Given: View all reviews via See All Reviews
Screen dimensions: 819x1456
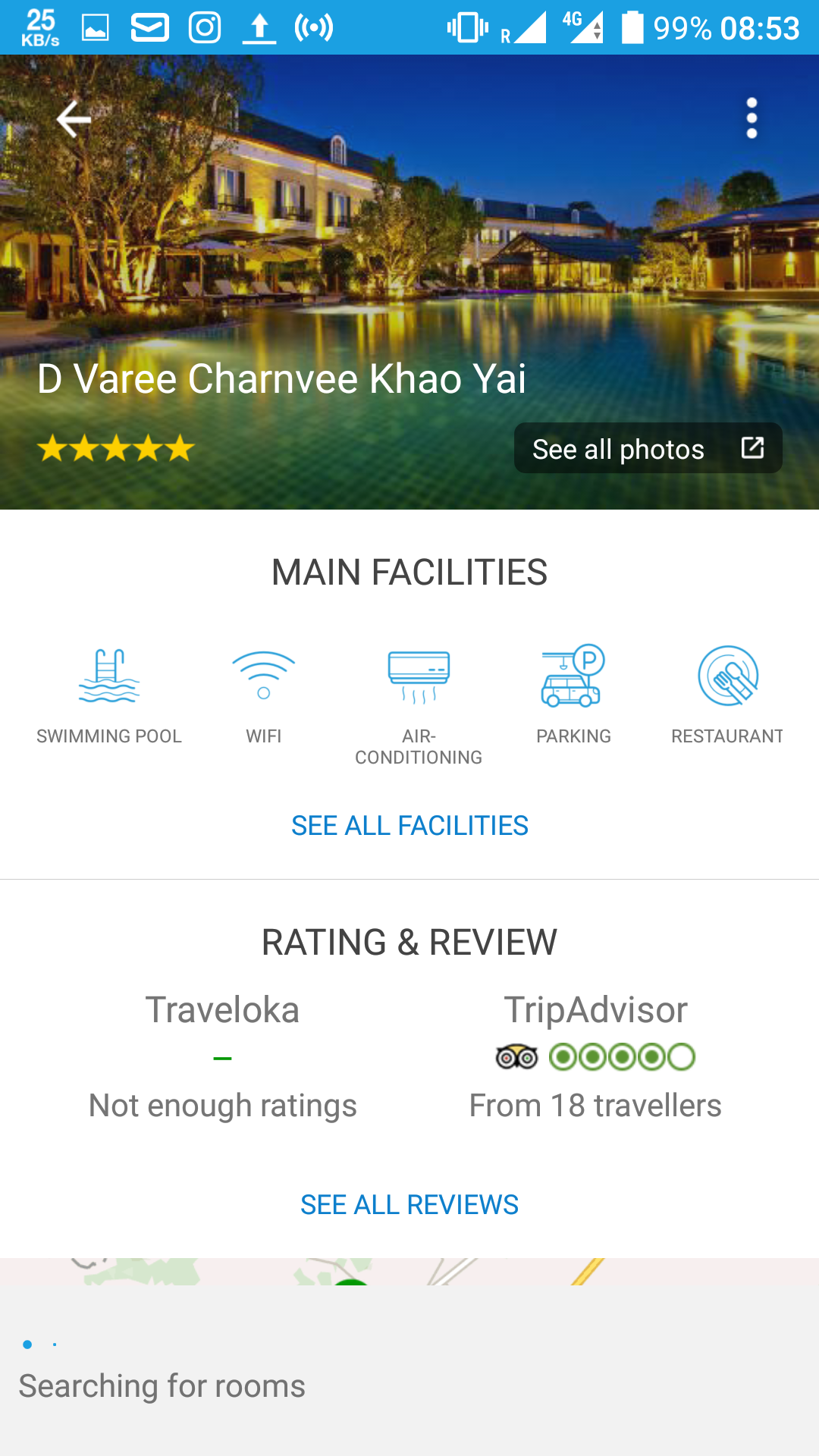Looking at the screenshot, I should point(409,1205).
